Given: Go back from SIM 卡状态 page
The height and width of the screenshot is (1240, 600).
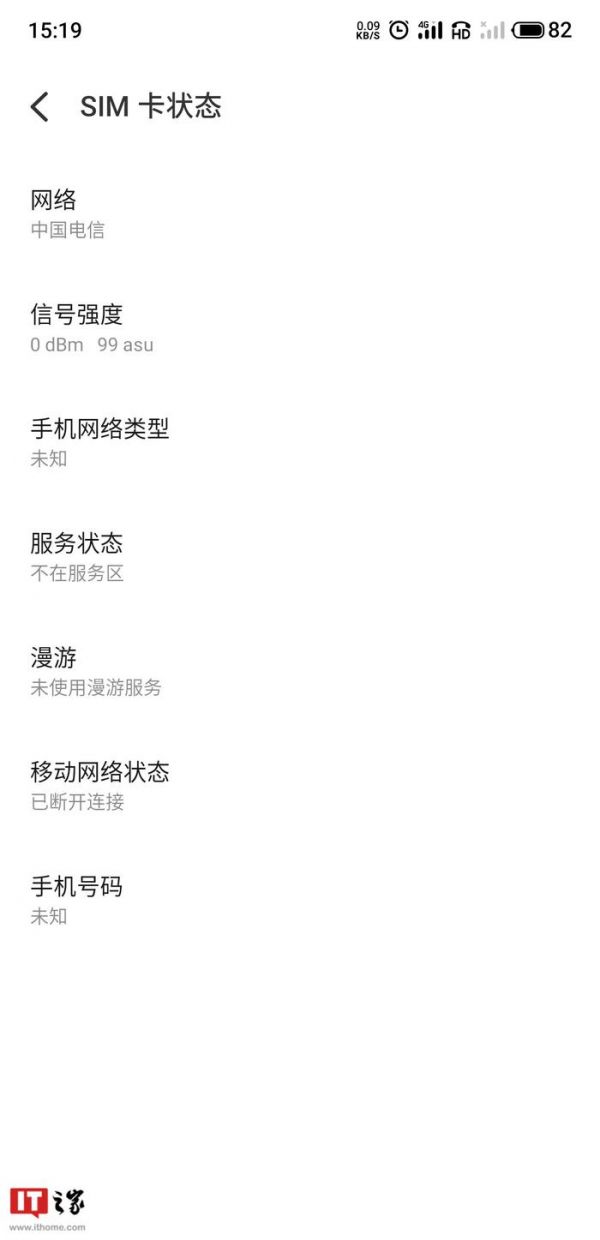Looking at the screenshot, I should point(40,107).
